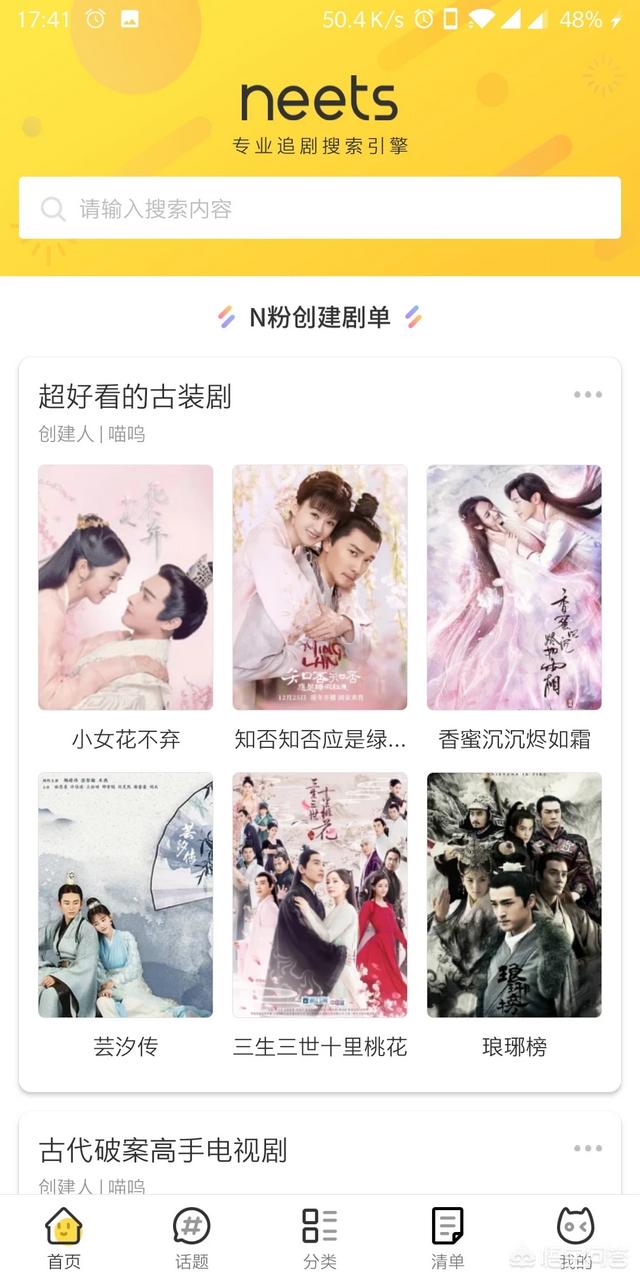The image size is (640, 1280).
Task: Switch to the 话题 tab
Action: pos(192,1238)
